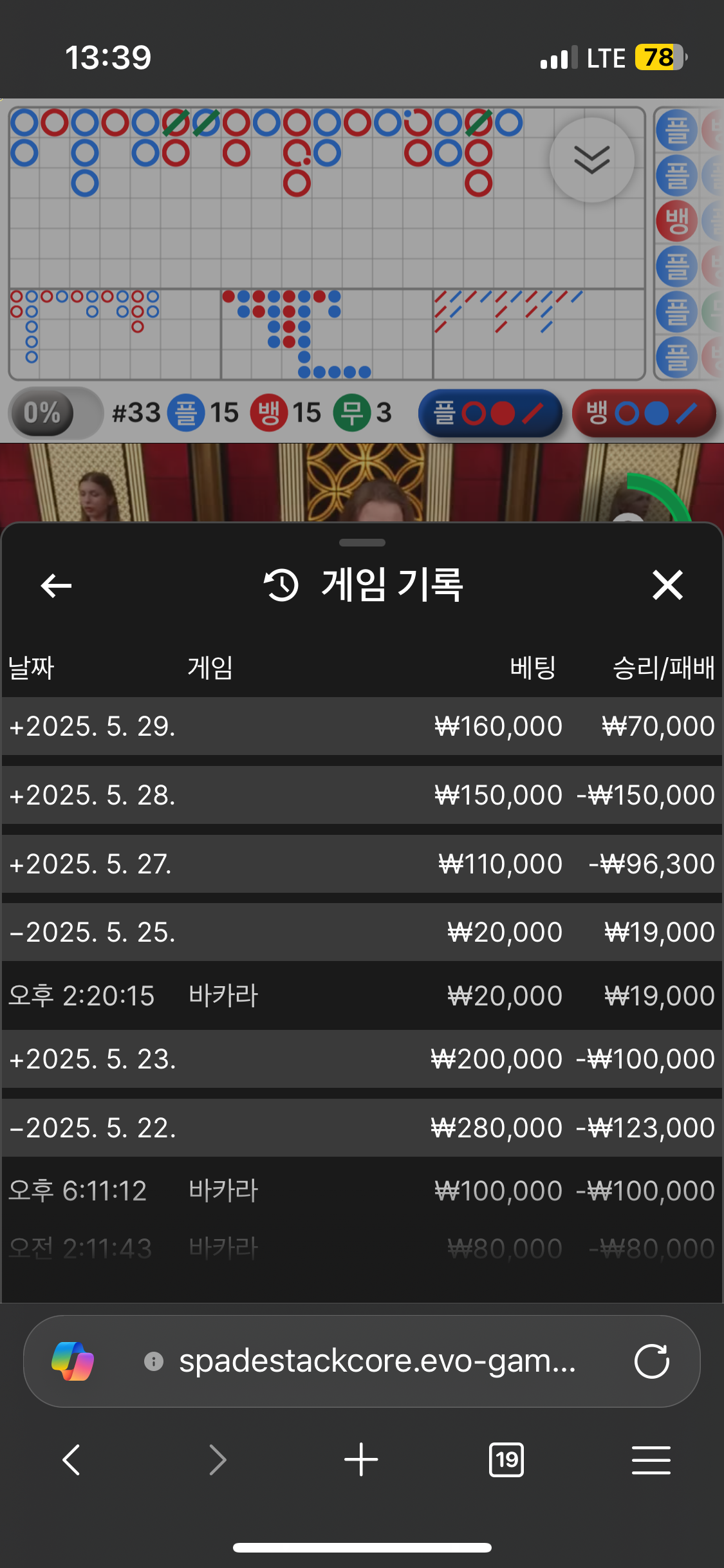Screen dimensions: 724x1568
Task: Open the 오후 2:20:15 바카라 game detail
Action: 360,996
